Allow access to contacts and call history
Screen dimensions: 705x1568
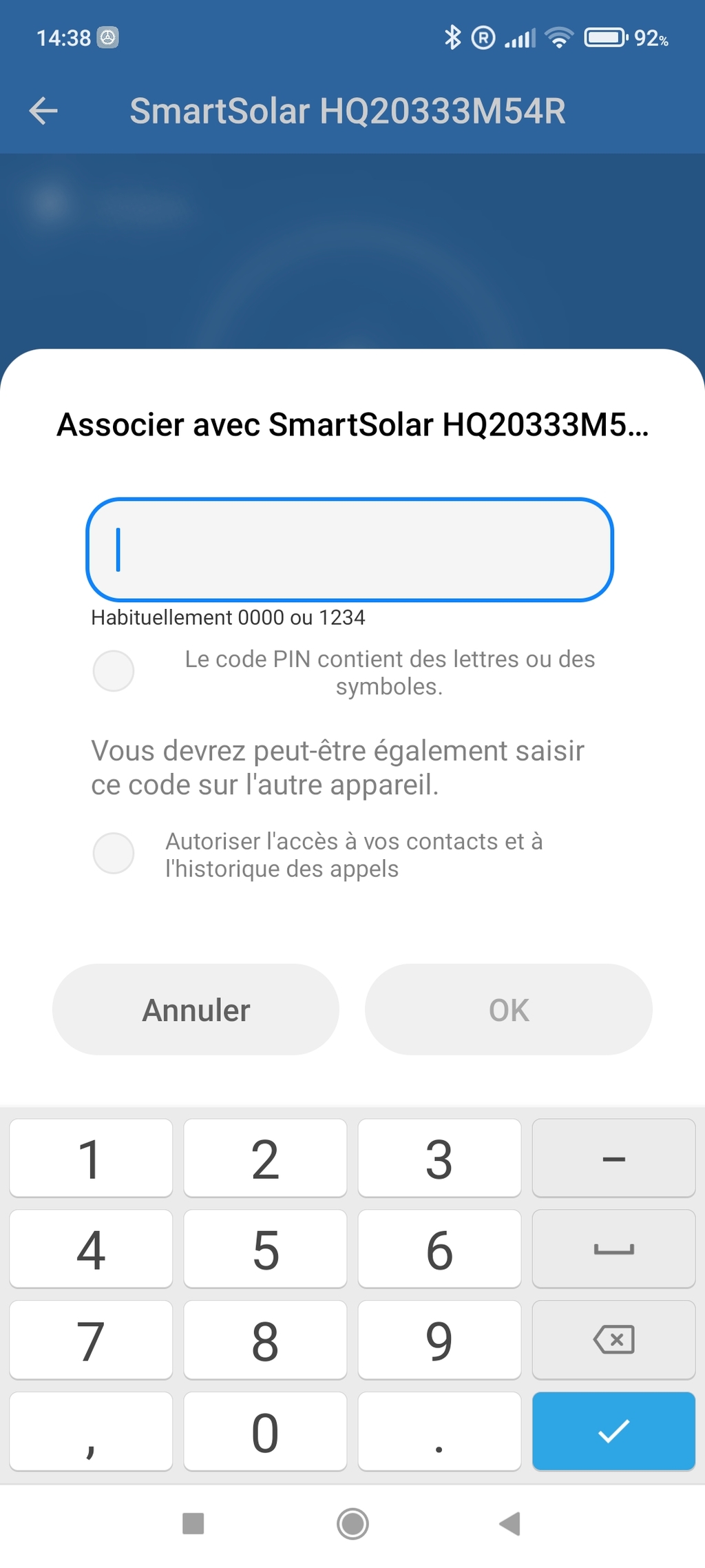(114, 854)
